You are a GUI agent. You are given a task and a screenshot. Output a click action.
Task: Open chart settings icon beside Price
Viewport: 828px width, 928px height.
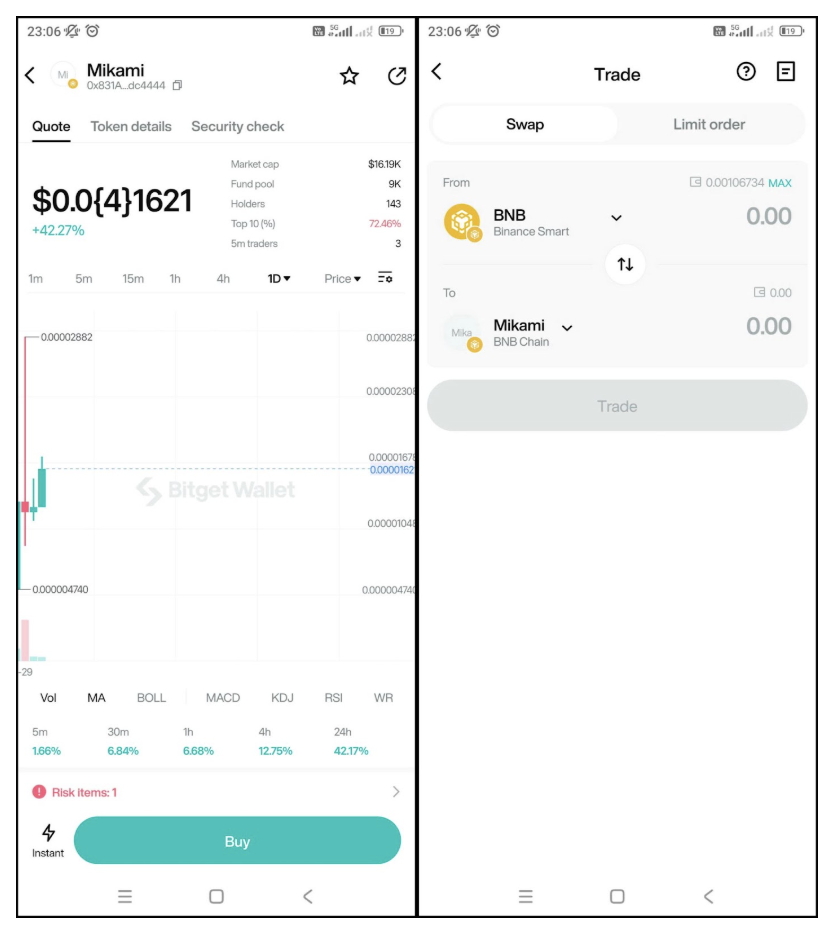pos(385,278)
